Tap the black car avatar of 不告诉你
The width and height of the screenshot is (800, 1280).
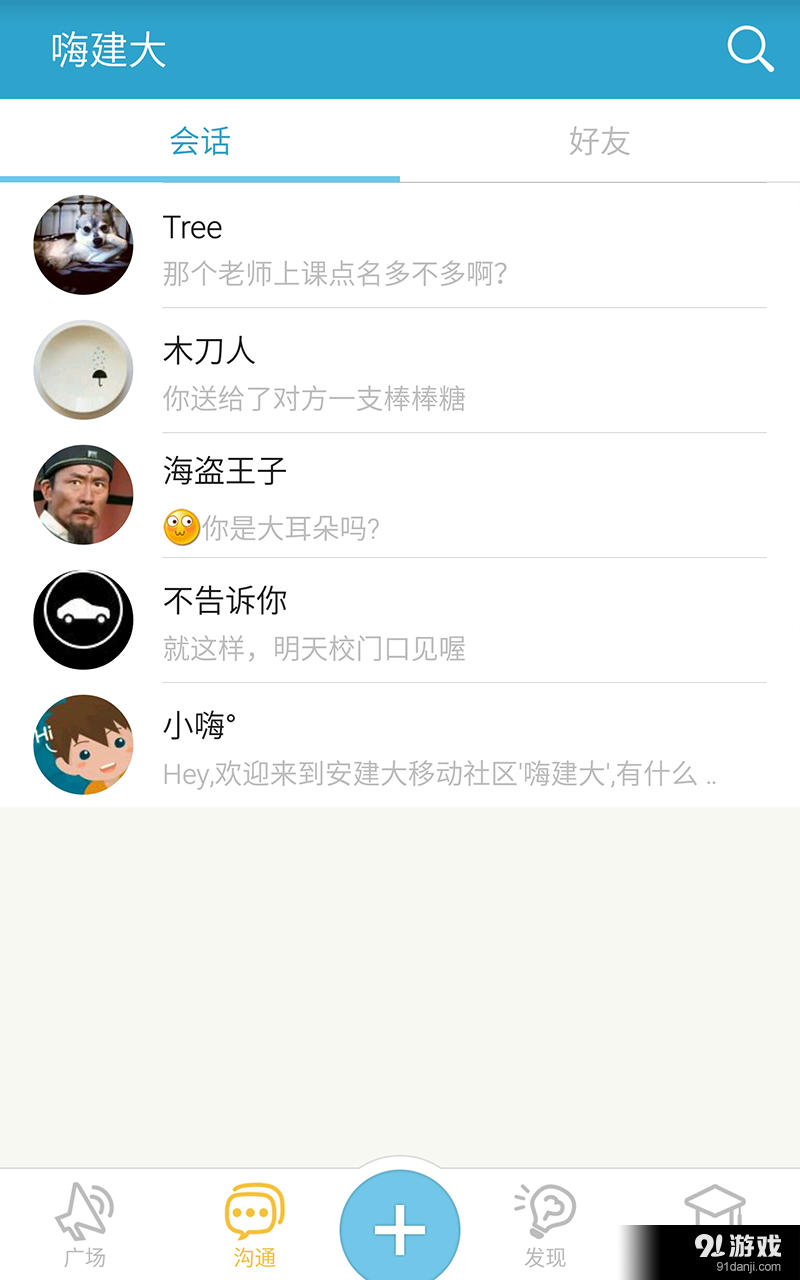[83, 620]
